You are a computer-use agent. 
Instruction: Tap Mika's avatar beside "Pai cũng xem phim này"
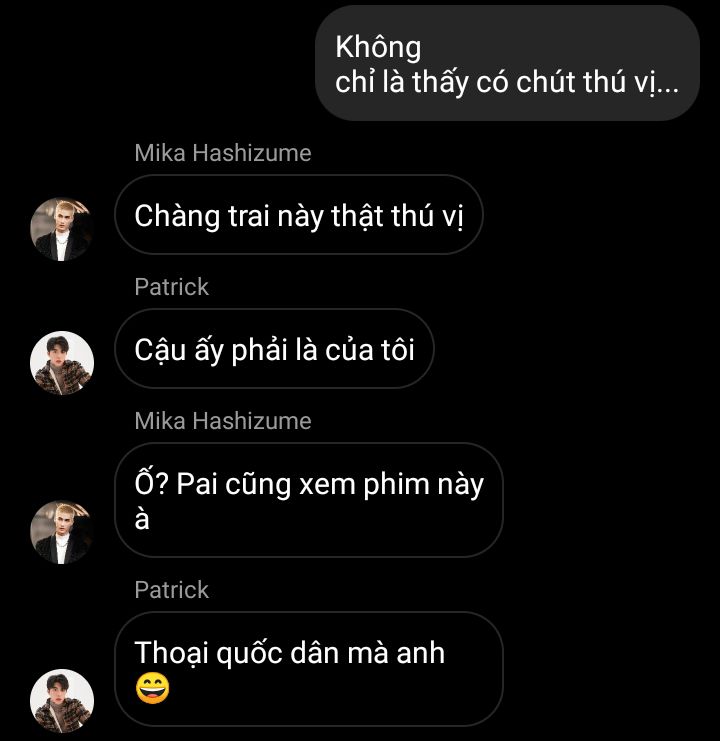[62, 532]
